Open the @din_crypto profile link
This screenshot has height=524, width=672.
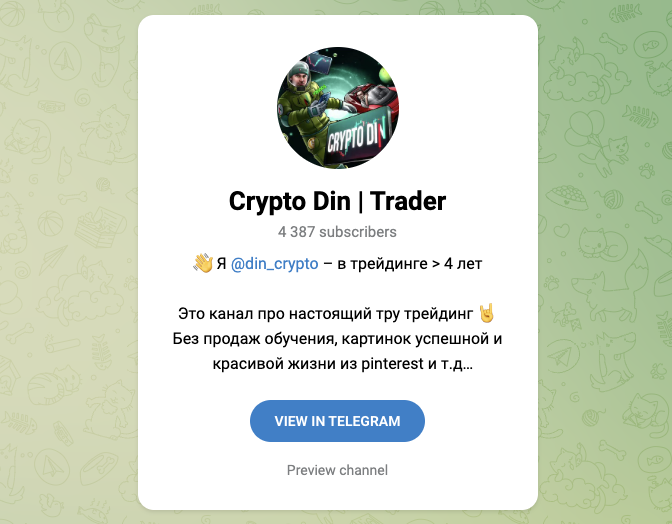pos(274,264)
